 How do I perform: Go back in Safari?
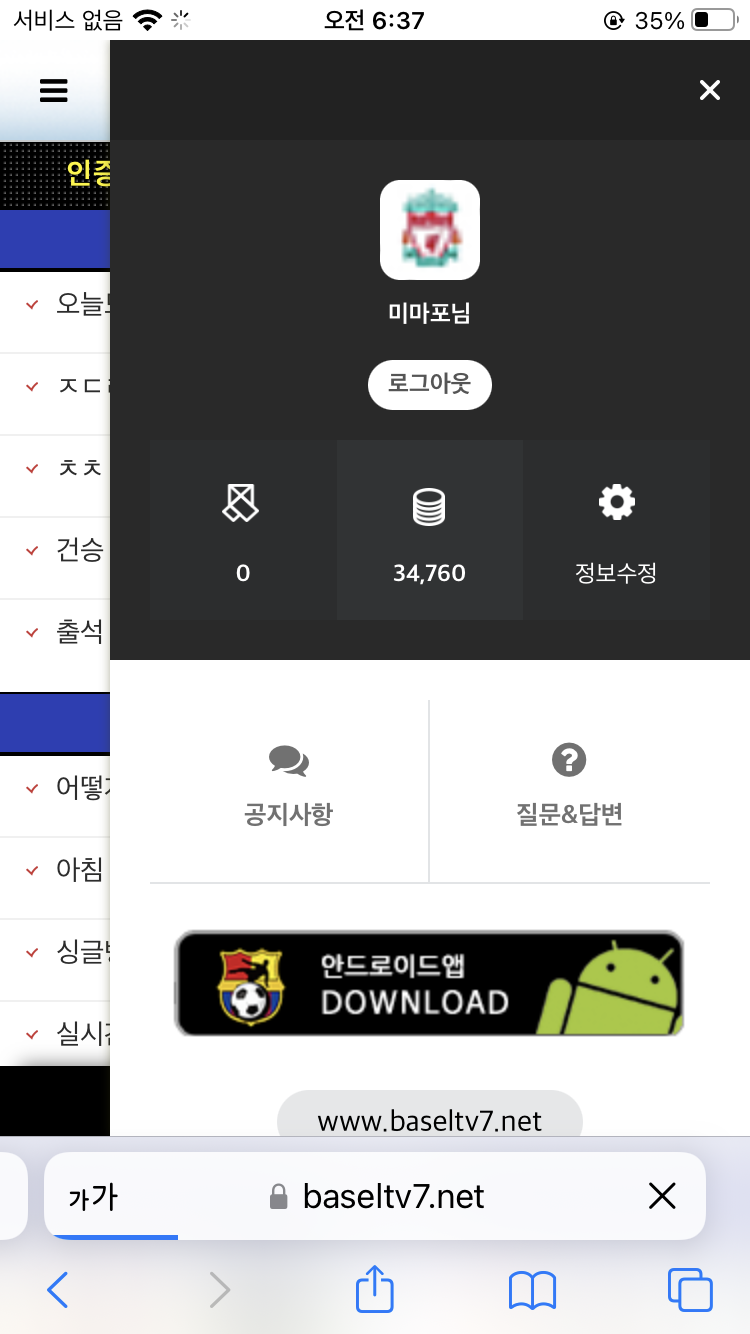click(58, 1290)
